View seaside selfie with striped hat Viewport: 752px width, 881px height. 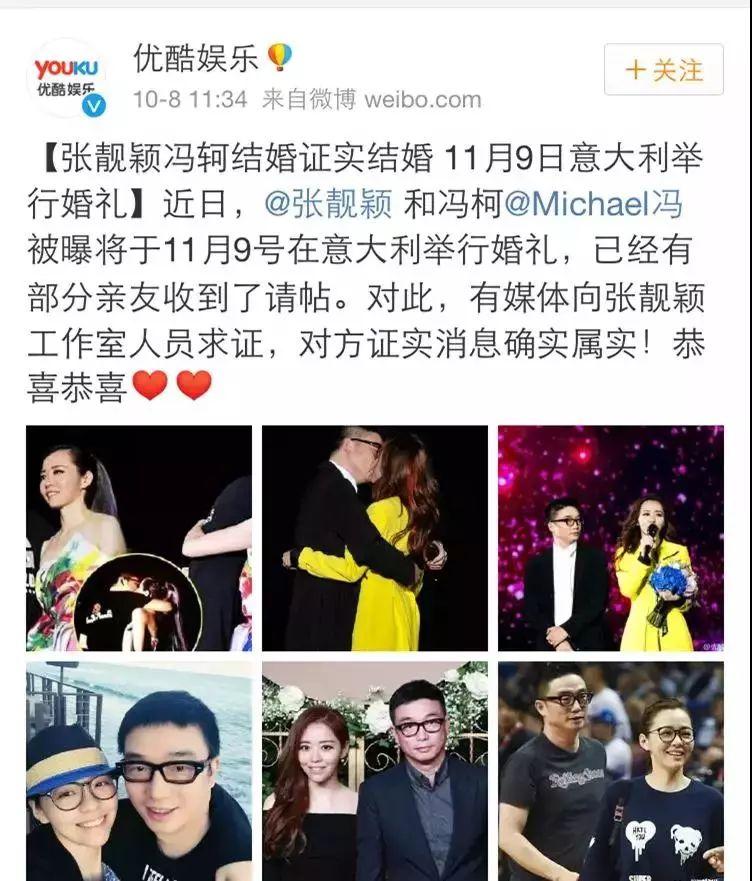coord(139,771)
